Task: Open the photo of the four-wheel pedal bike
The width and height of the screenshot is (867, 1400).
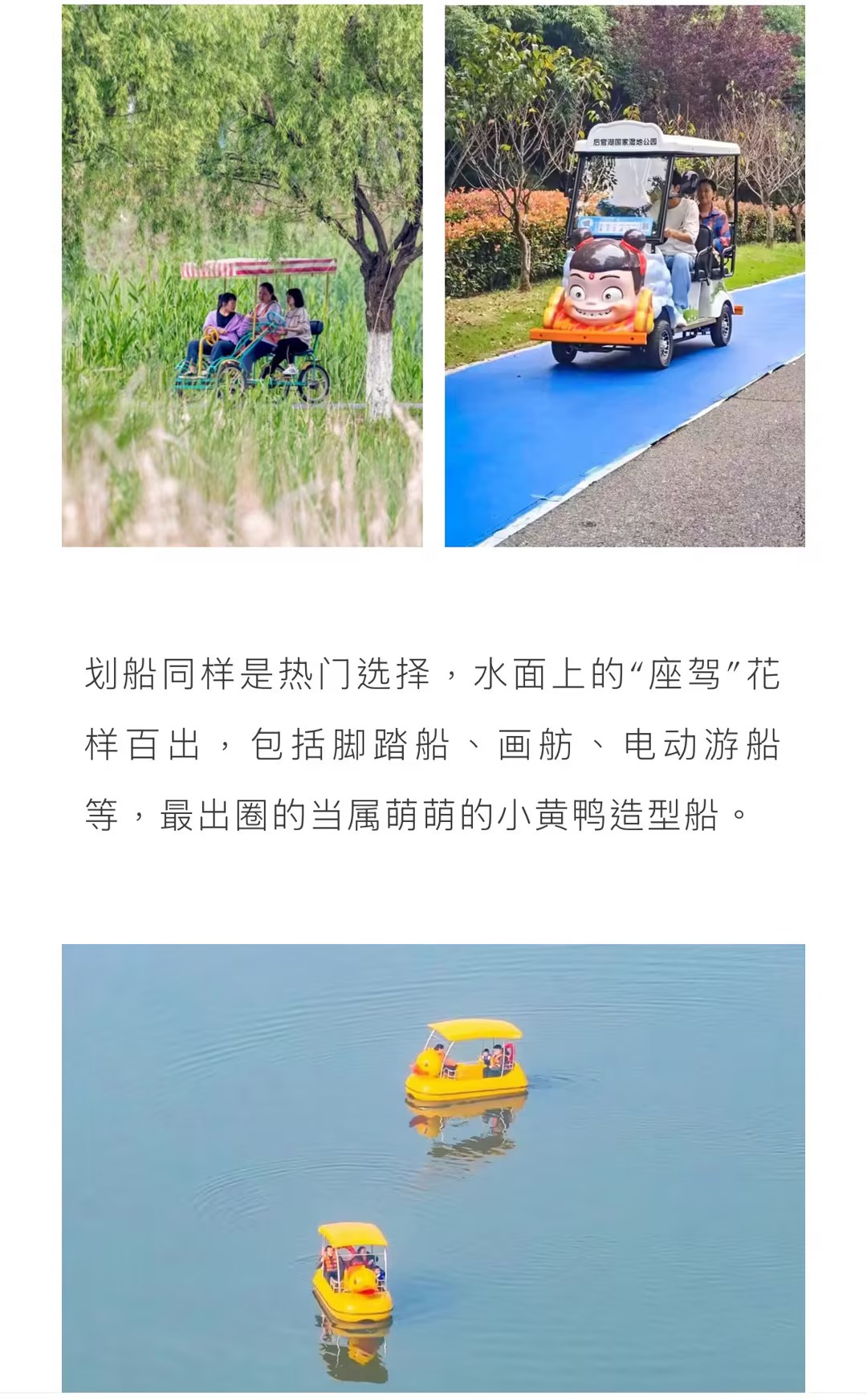Action: click(242, 275)
